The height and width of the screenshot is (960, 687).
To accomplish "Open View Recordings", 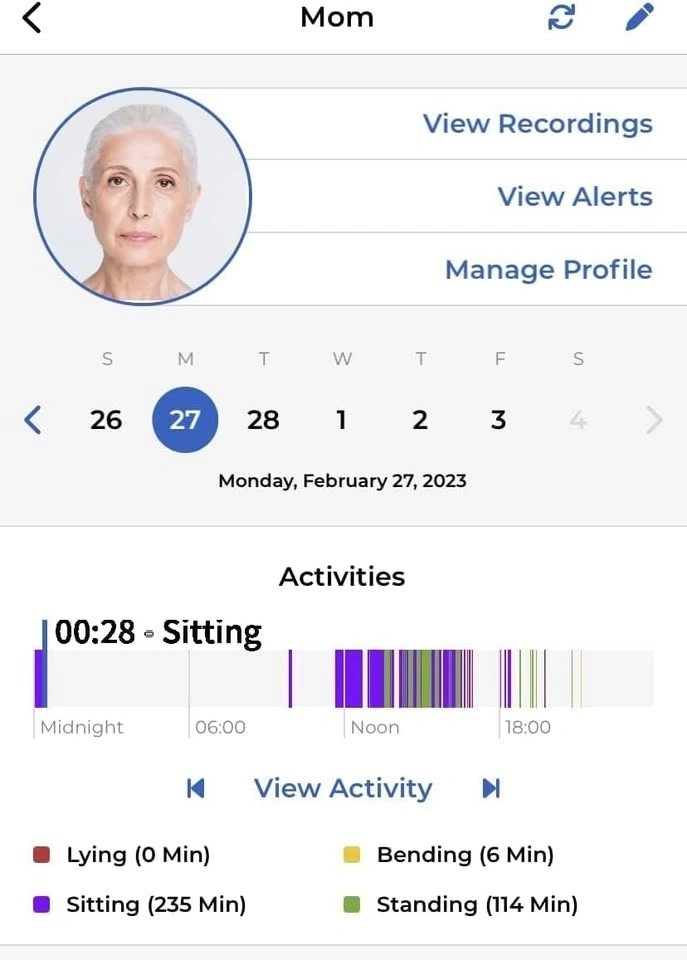I will click(537, 124).
